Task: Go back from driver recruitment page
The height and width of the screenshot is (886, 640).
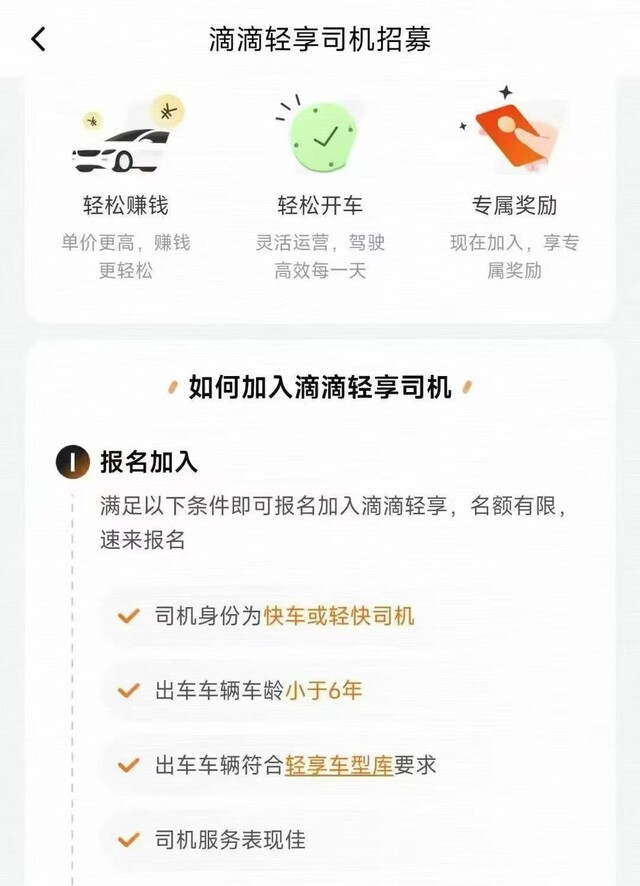Action: [38, 40]
